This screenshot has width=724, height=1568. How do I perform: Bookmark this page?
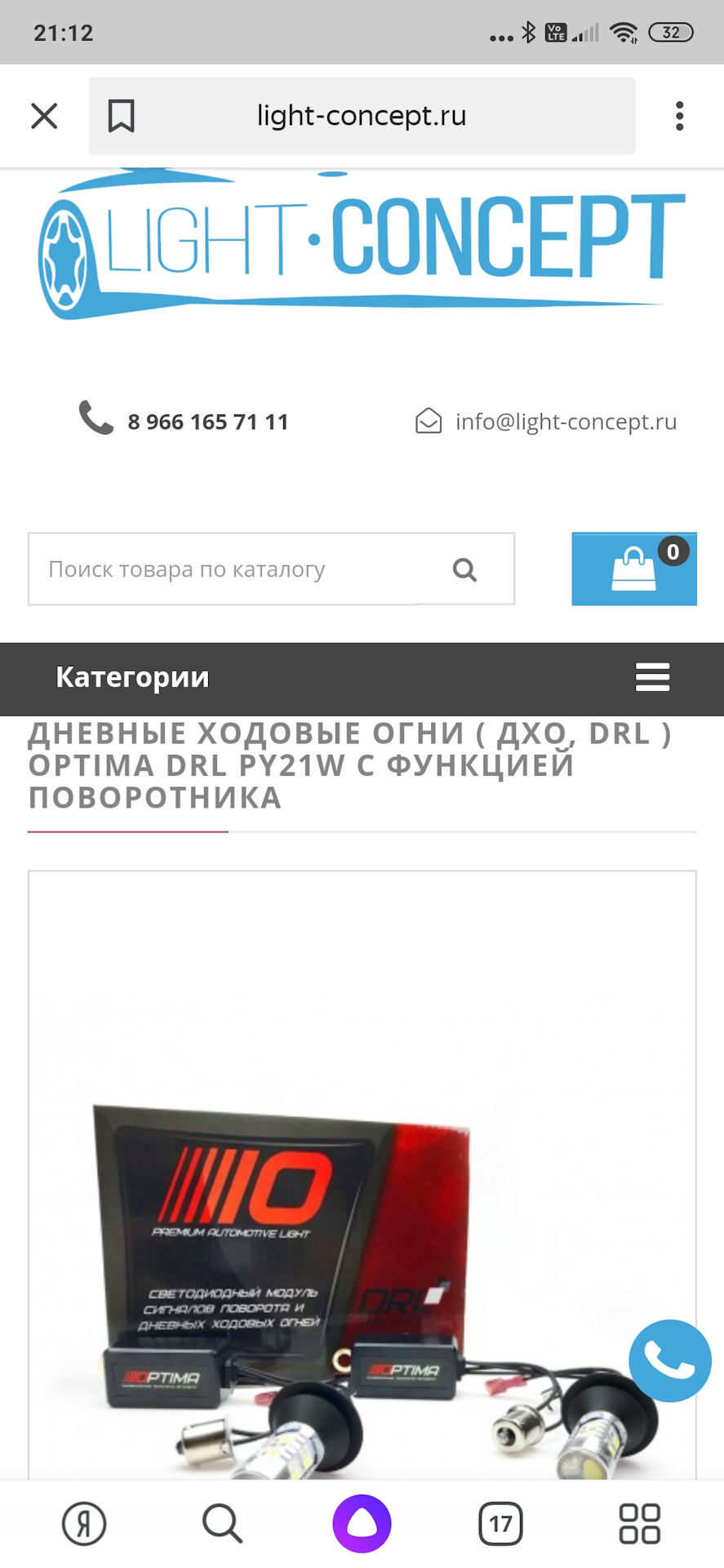(122, 116)
